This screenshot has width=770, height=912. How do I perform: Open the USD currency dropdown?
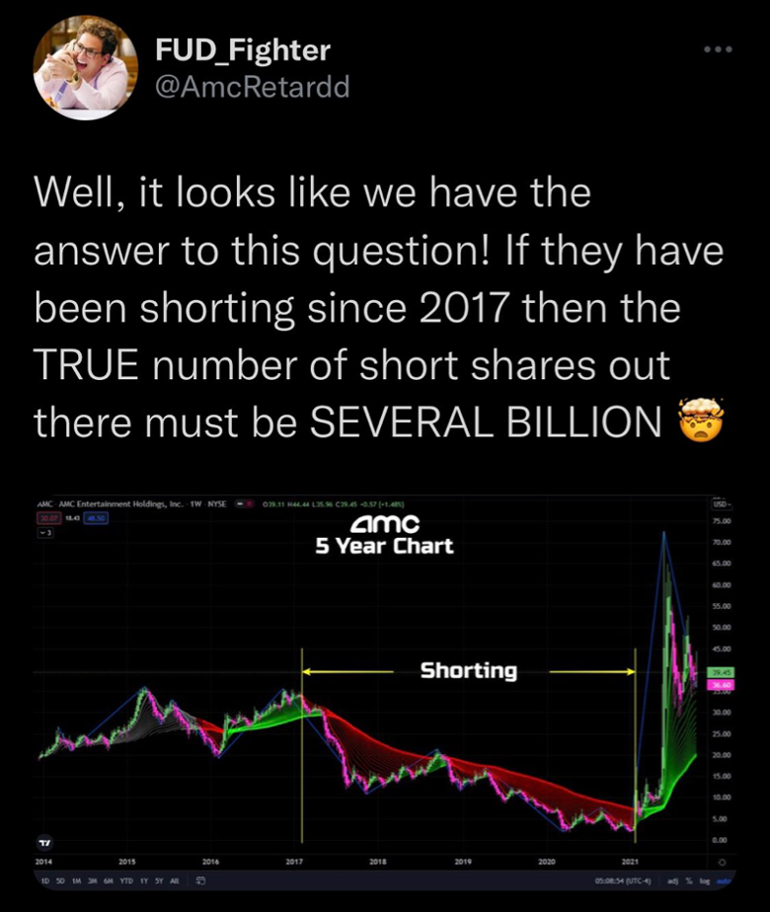pos(721,504)
